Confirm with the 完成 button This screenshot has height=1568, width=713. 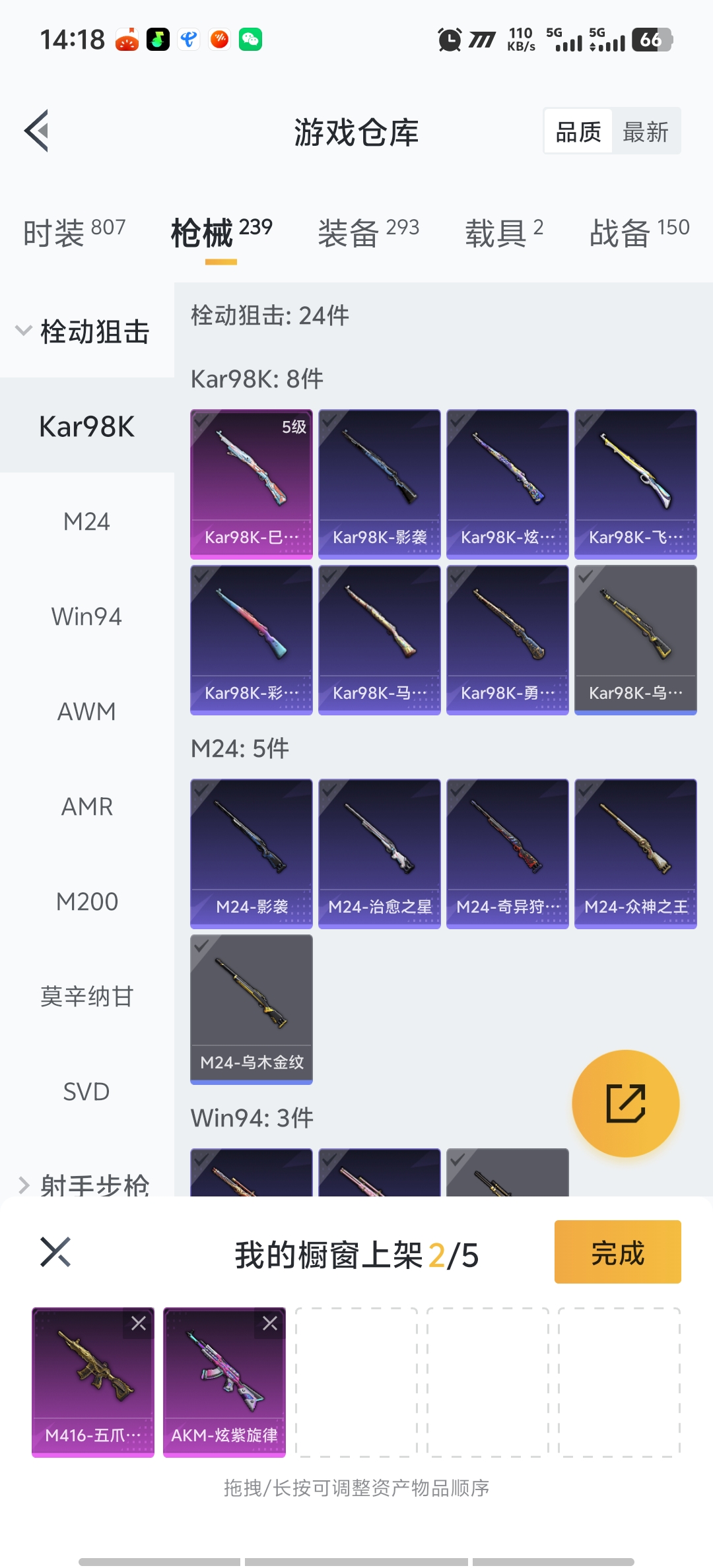[617, 1252]
